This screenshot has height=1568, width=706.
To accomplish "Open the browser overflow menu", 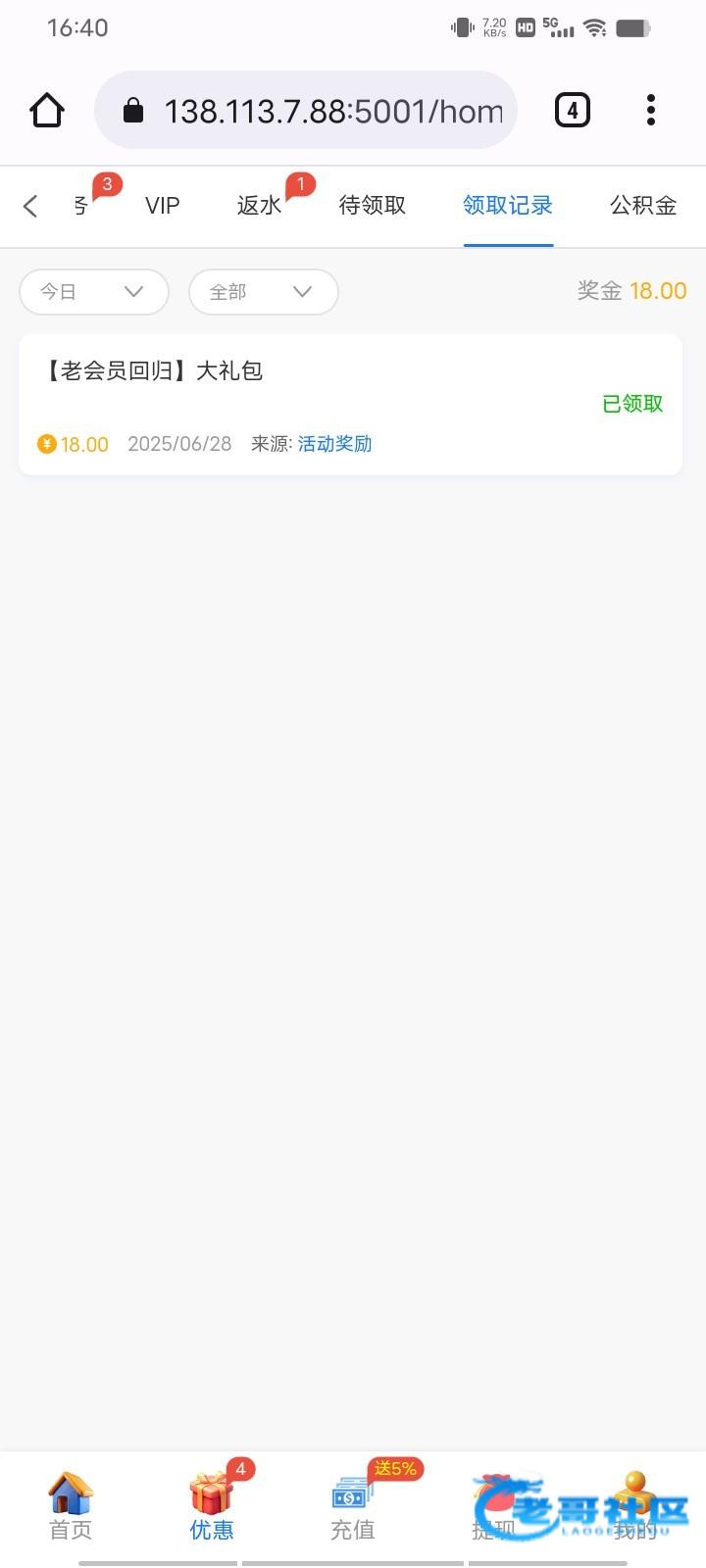I will coord(651,110).
